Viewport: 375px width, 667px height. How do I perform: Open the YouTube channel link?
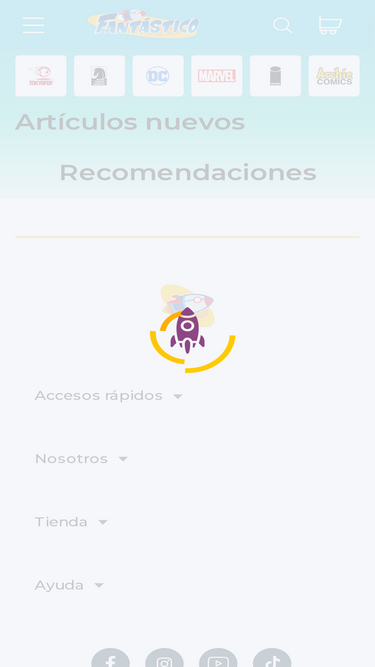click(218, 658)
